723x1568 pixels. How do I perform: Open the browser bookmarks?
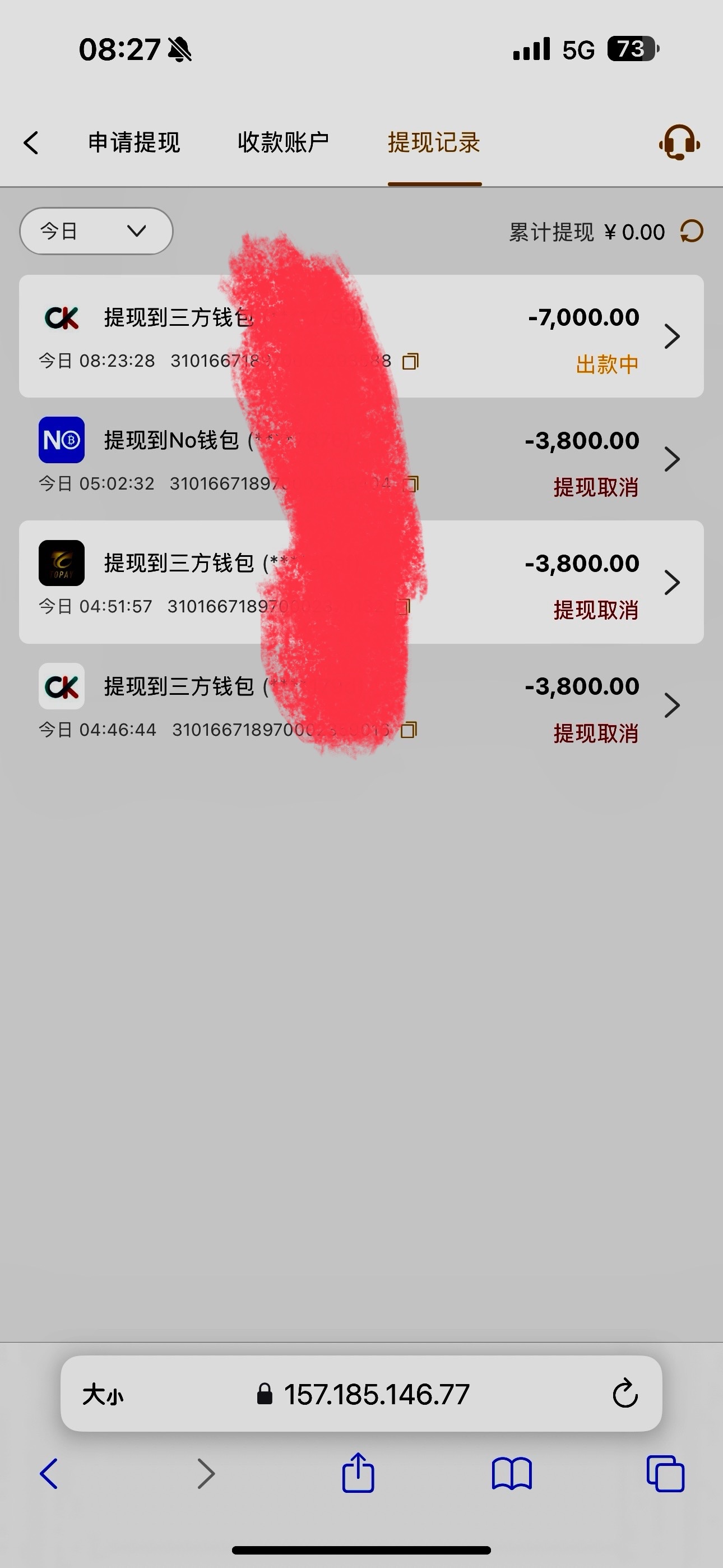(512, 1474)
